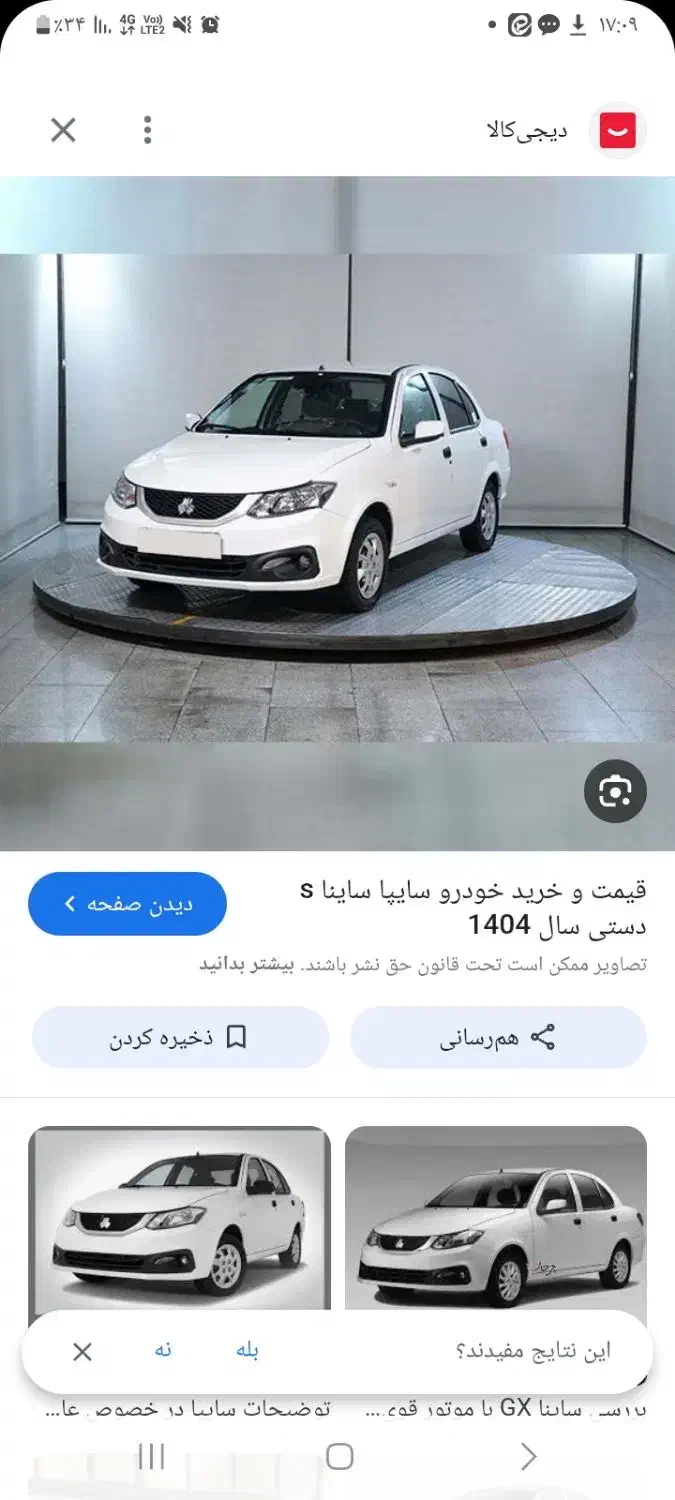
Task: Close the image viewer
Action: 63,130
